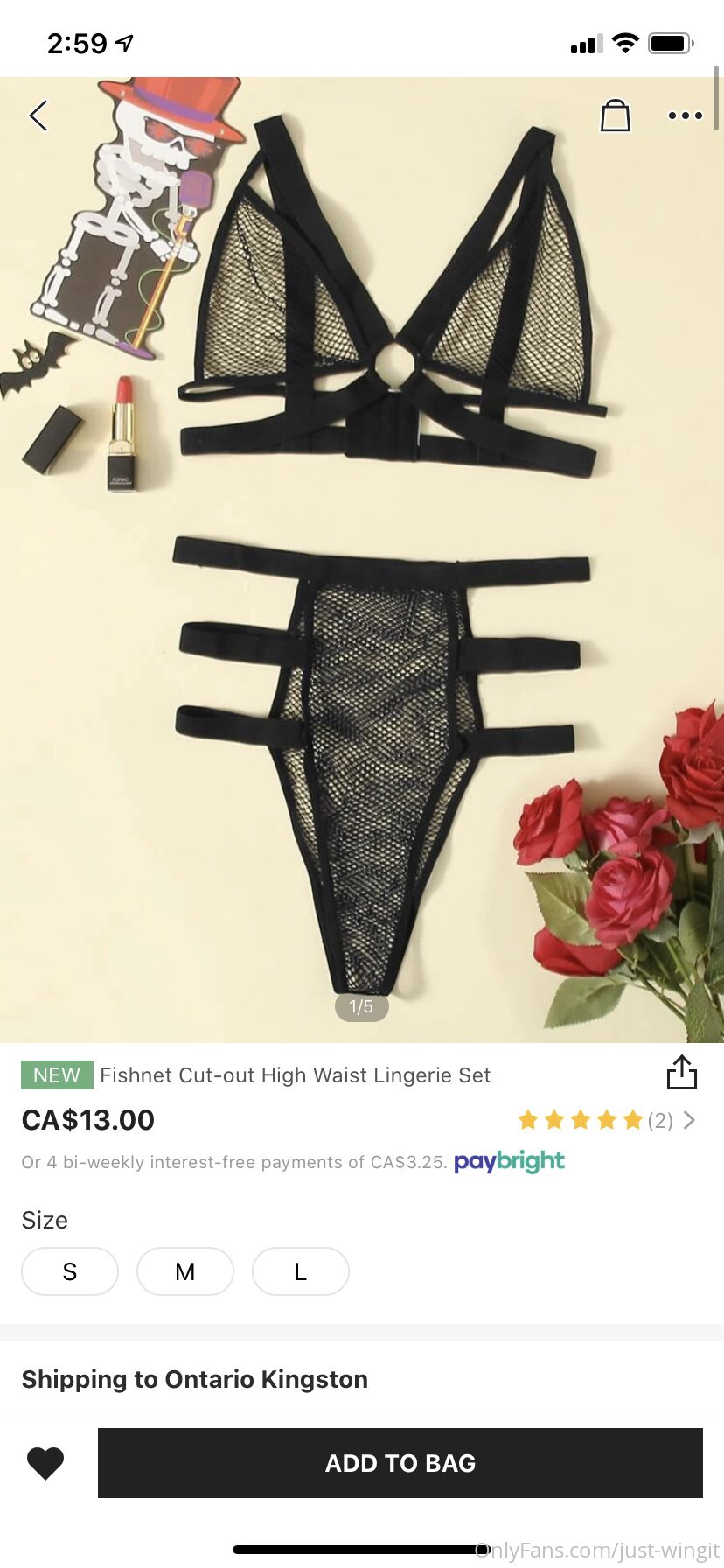Pick size L
This screenshot has height=1568, width=724.
[x=301, y=1271]
